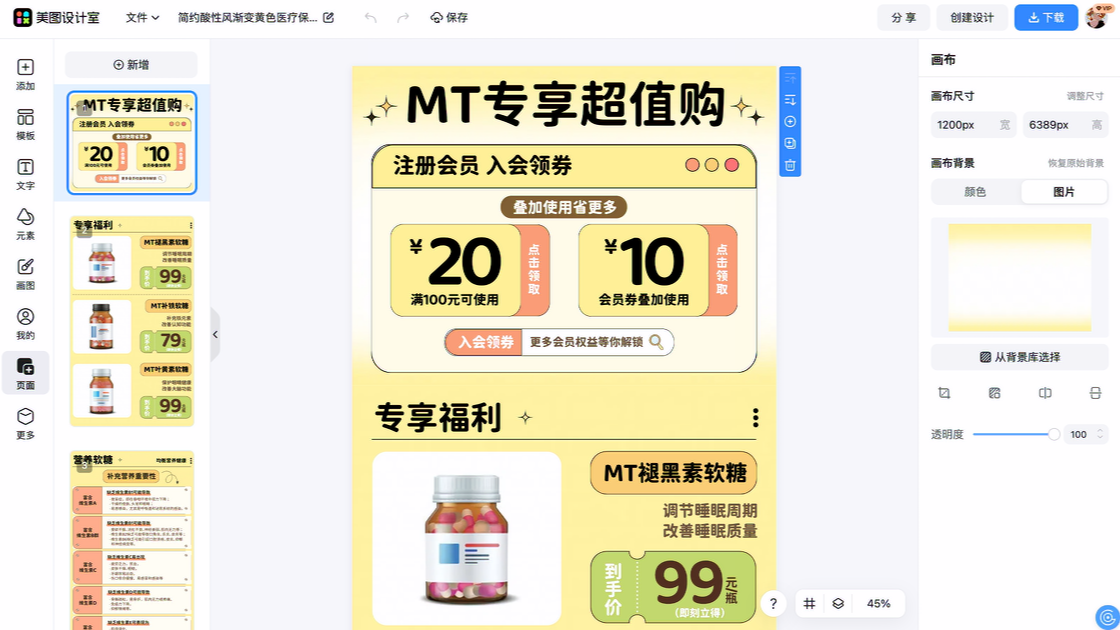Viewport: 1120px width, 630px height.
Task: Click the 分享 button
Action: [x=903, y=18]
